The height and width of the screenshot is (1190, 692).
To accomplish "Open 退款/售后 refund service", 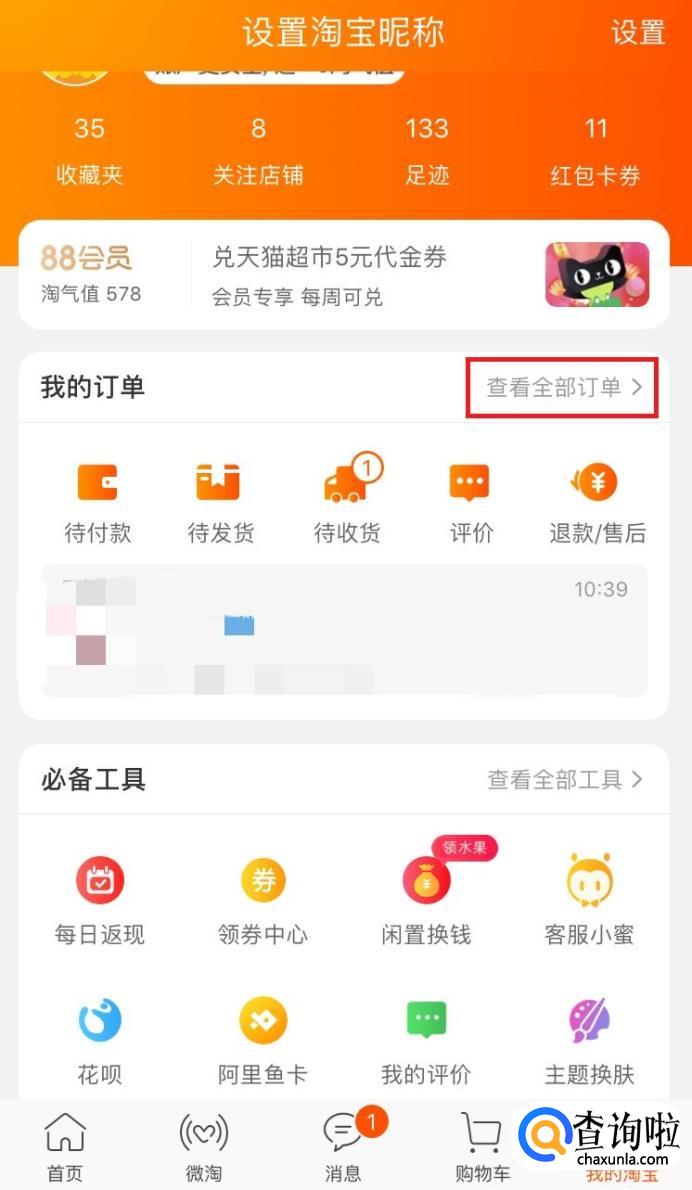I will (597, 503).
